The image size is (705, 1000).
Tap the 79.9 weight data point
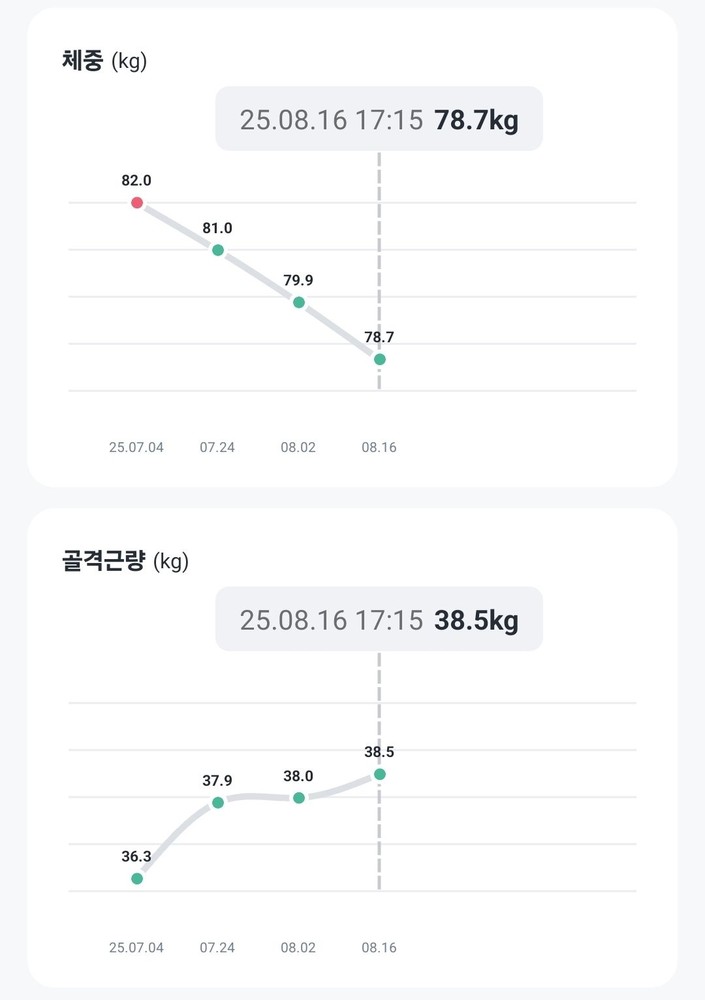298,302
